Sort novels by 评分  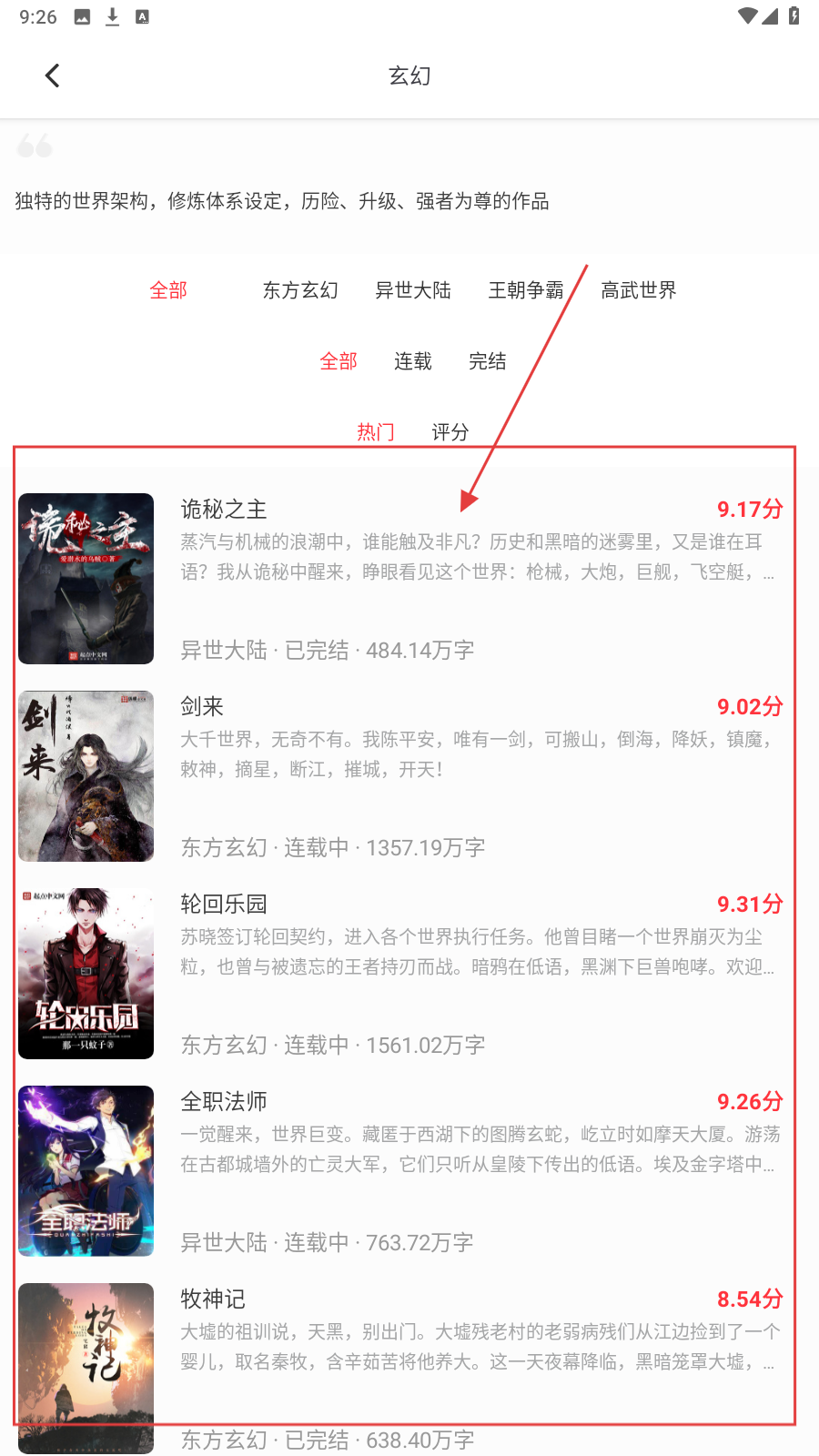[450, 431]
